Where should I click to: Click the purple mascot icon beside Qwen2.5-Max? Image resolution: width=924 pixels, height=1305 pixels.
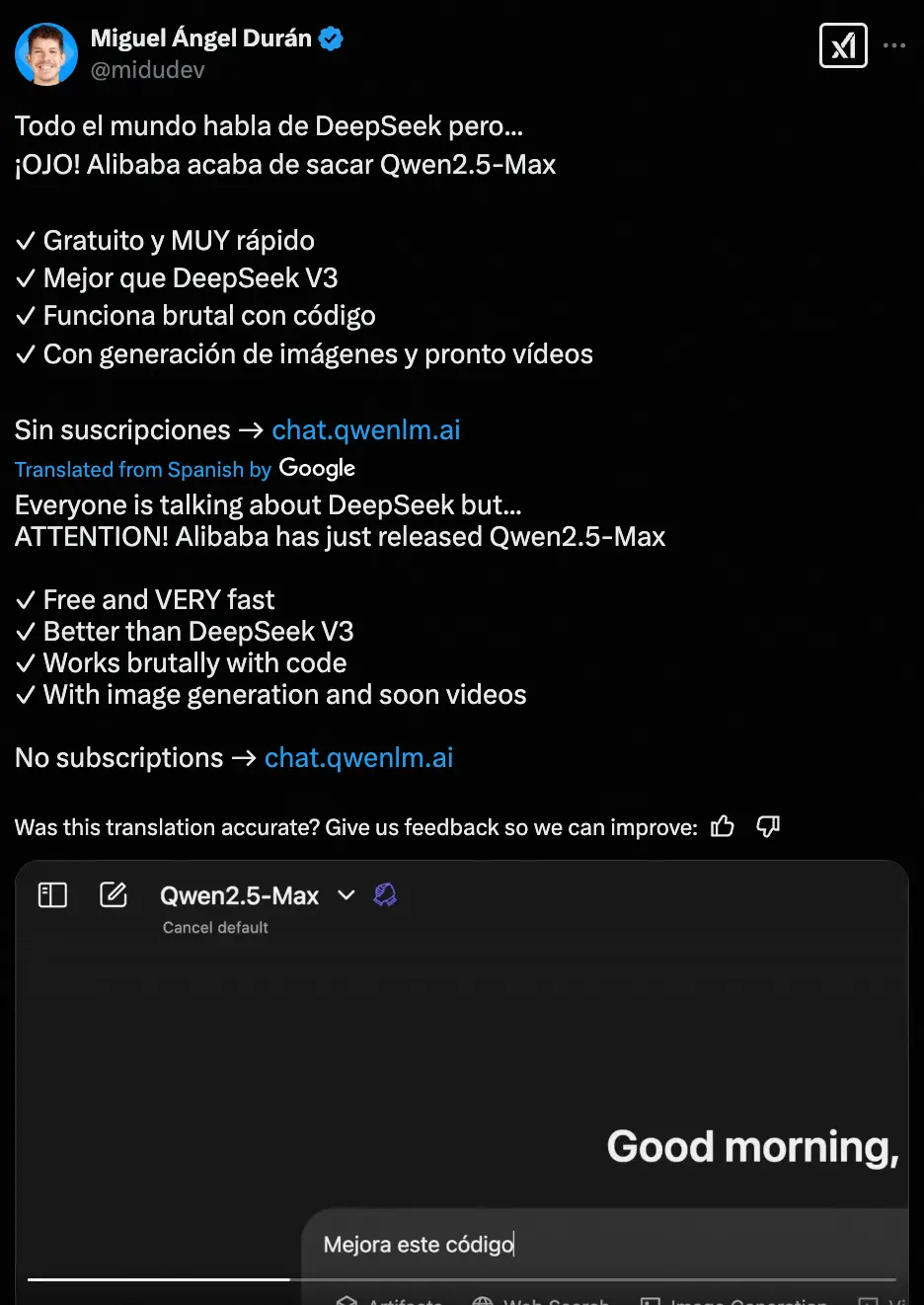[x=387, y=894]
